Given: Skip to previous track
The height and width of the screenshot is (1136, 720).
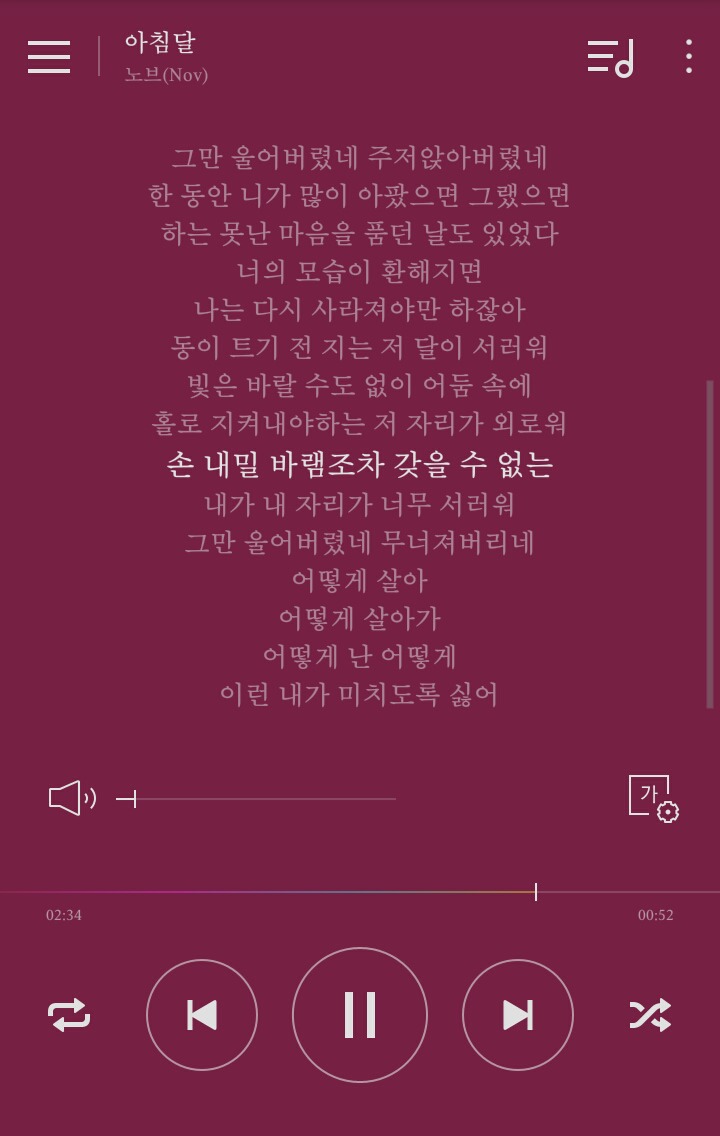Looking at the screenshot, I should tap(202, 1014).
